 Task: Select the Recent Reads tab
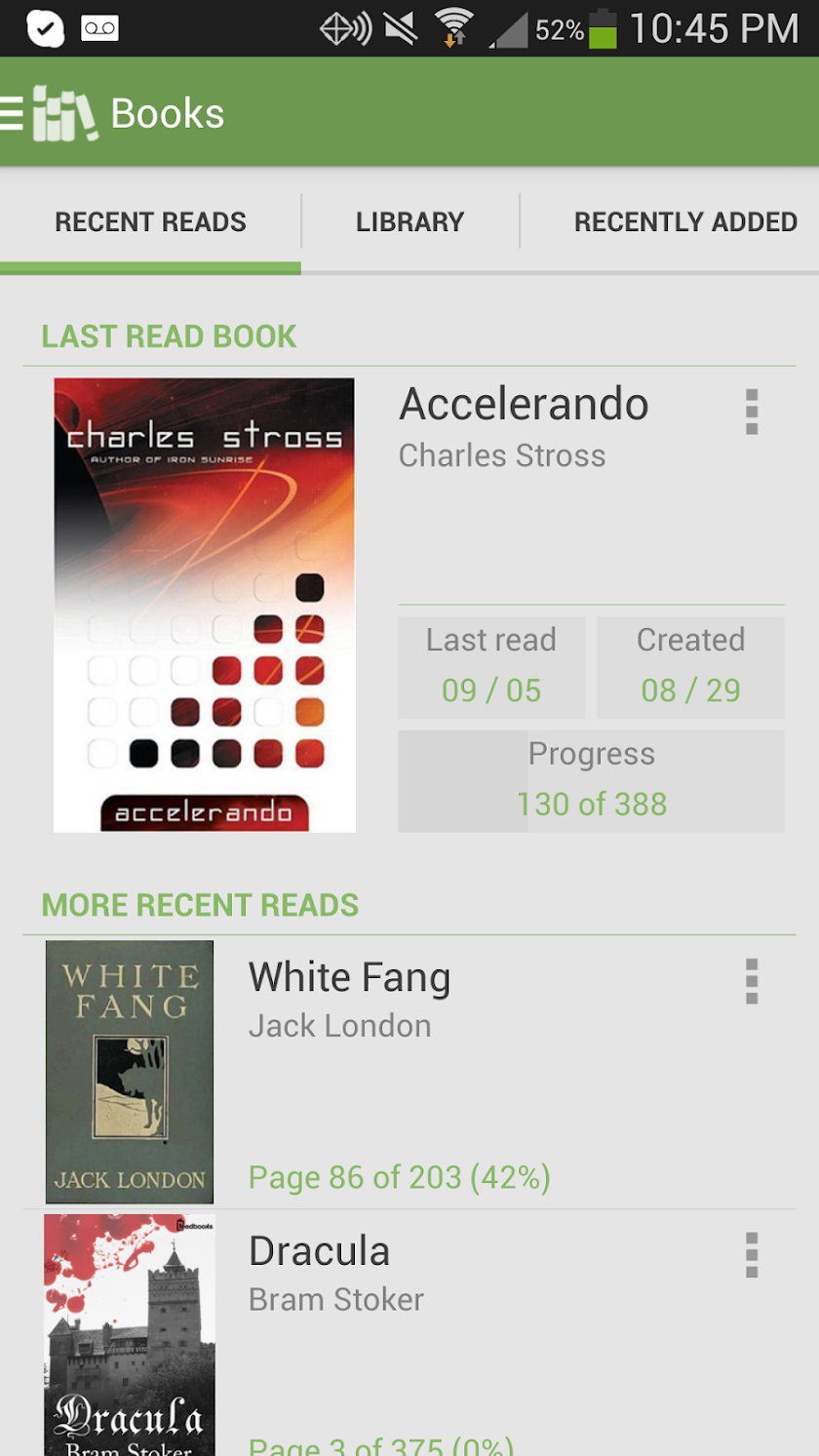[150, 222]
